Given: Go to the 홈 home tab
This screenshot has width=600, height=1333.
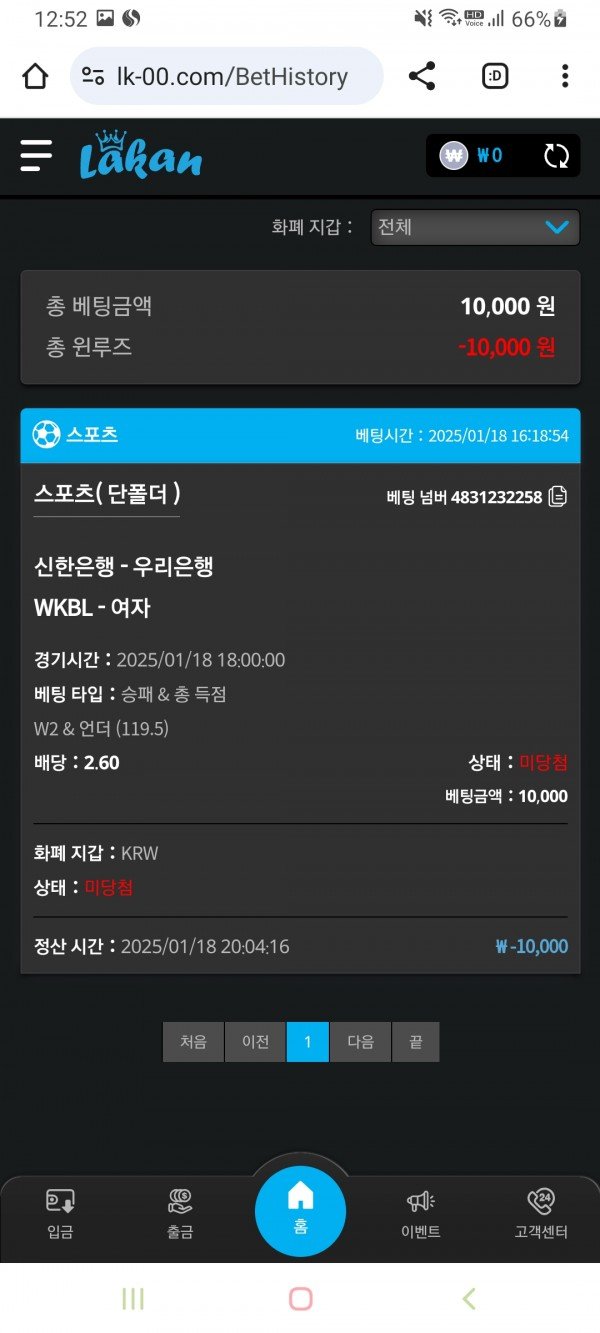Looking at the screenshot, I should 300,1210.
